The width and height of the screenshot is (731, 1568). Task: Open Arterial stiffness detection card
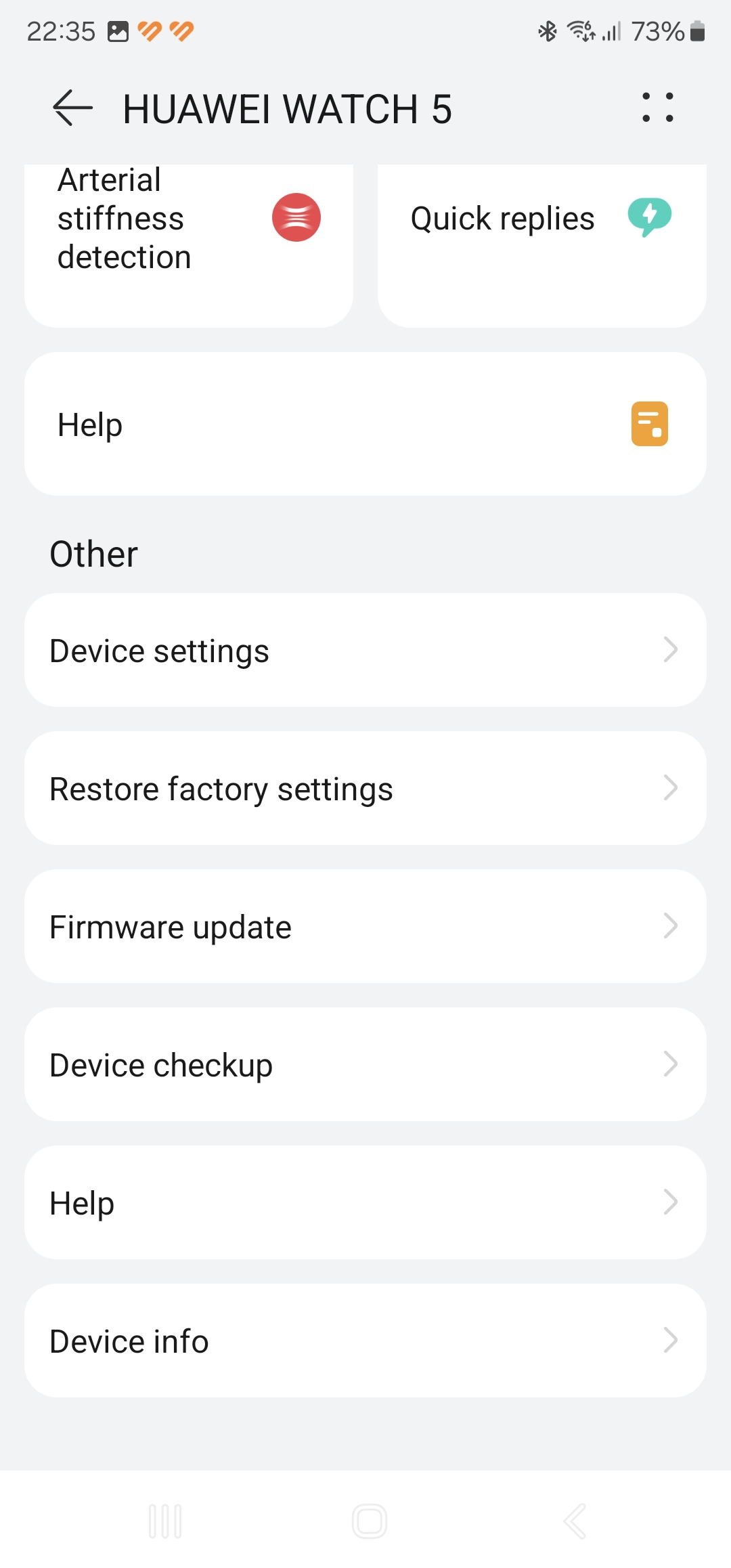click(189, 246)
